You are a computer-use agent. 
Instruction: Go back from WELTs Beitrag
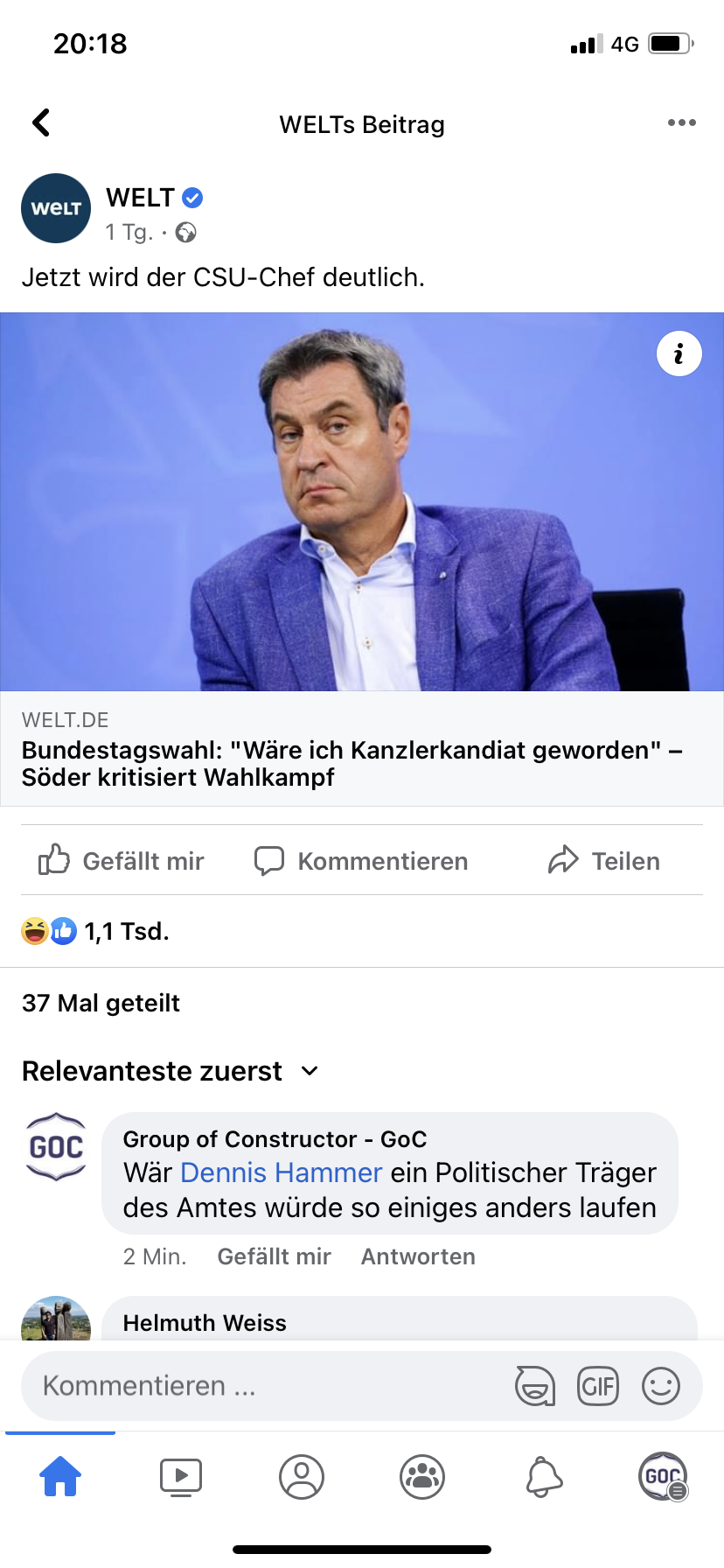(41, 122)
